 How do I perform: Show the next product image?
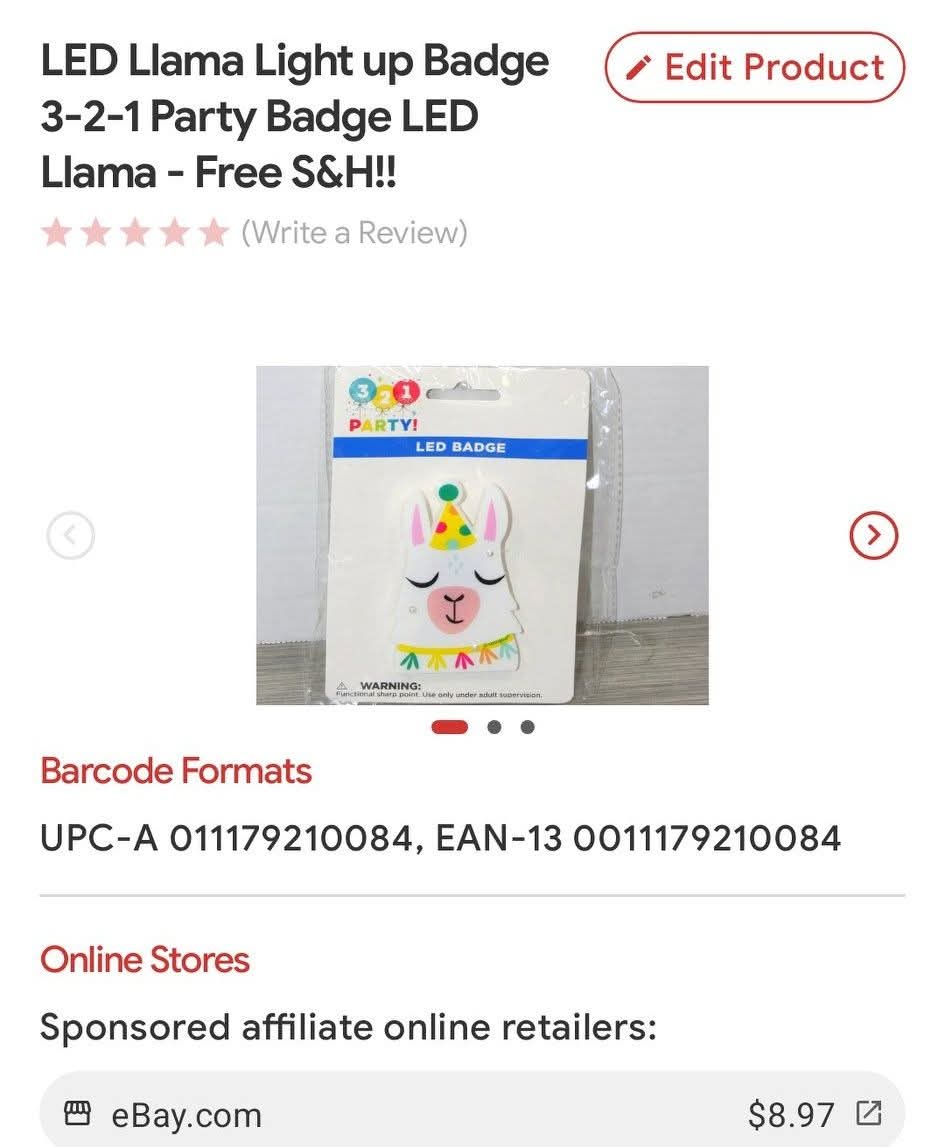[873, 536]
